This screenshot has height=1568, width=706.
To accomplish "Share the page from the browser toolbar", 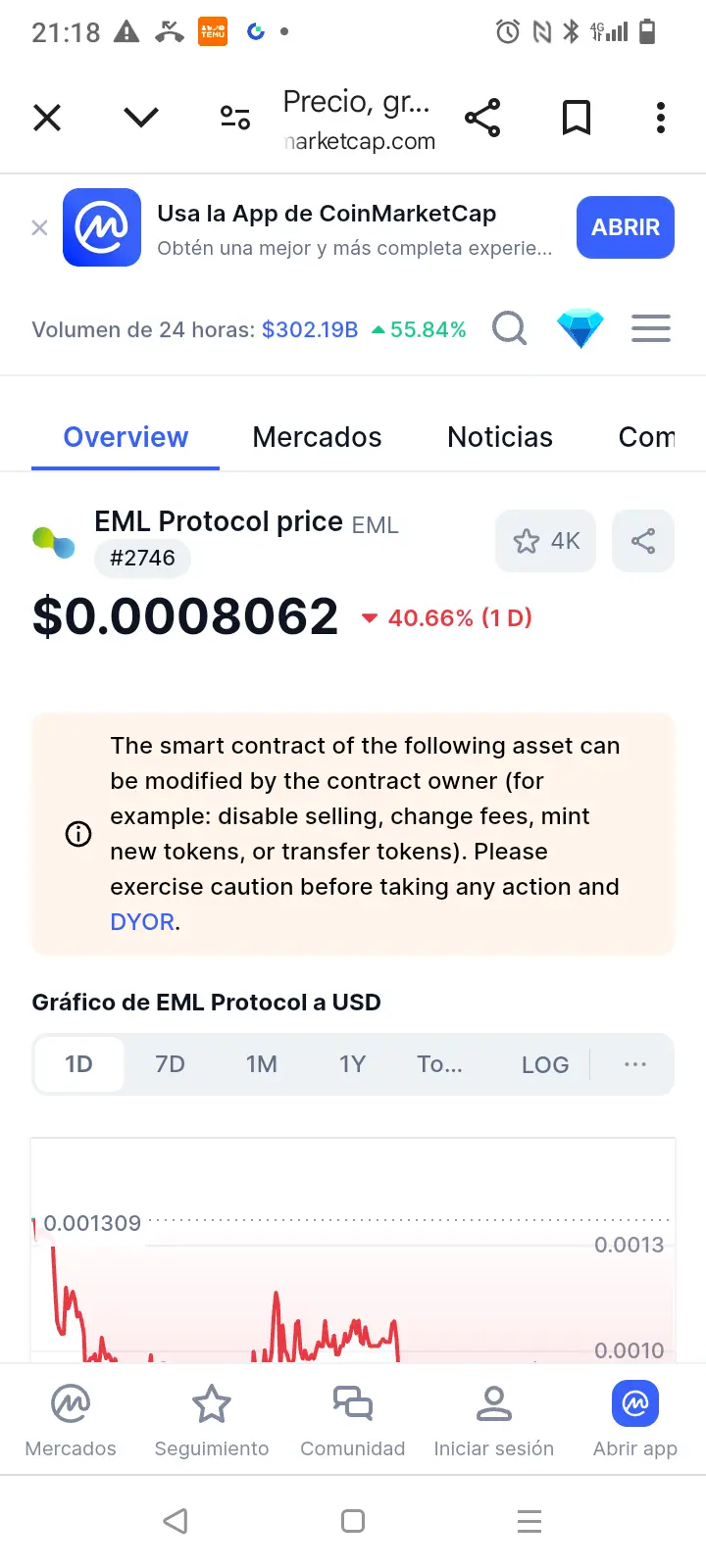I will coord(482,118).
